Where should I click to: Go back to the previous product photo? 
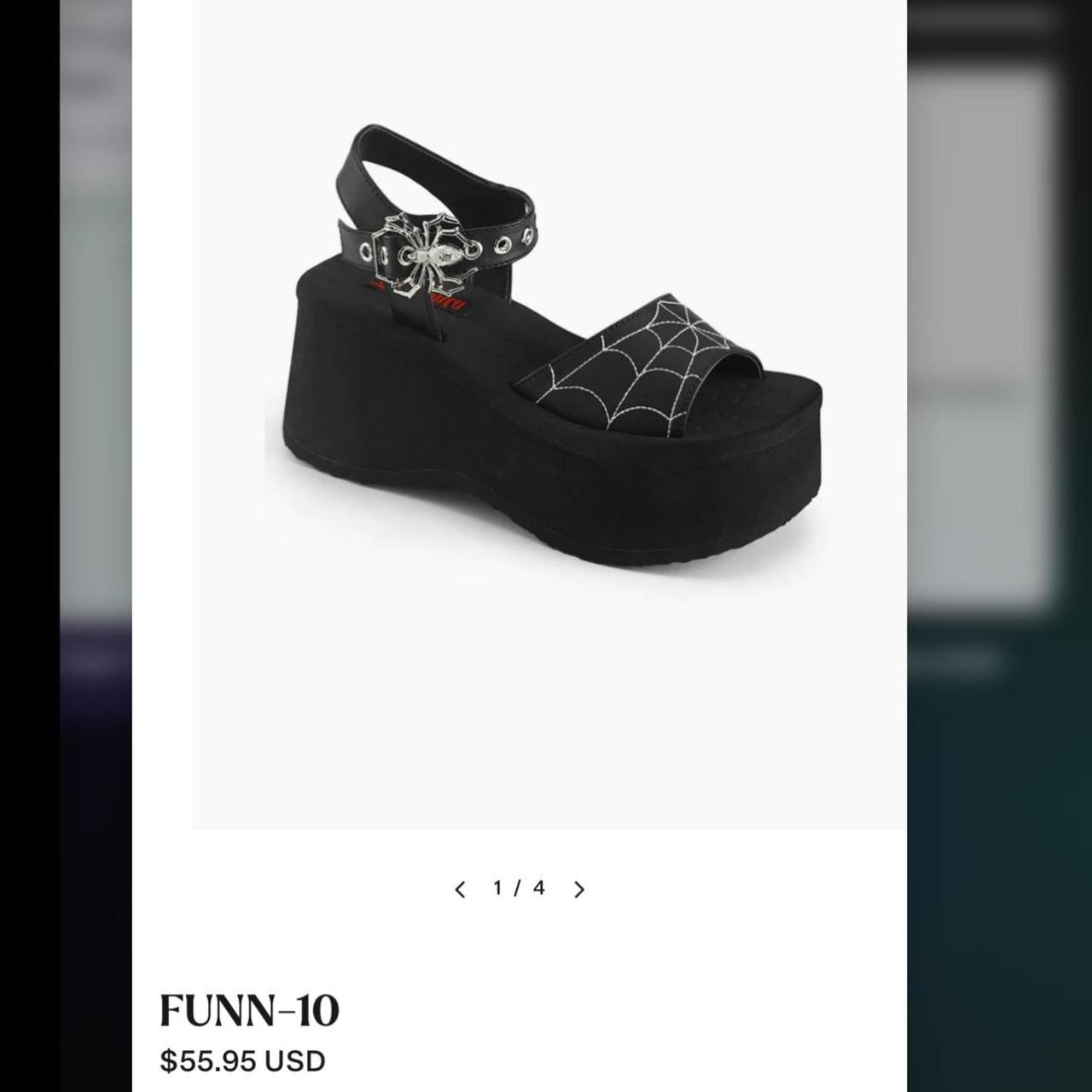460,890
